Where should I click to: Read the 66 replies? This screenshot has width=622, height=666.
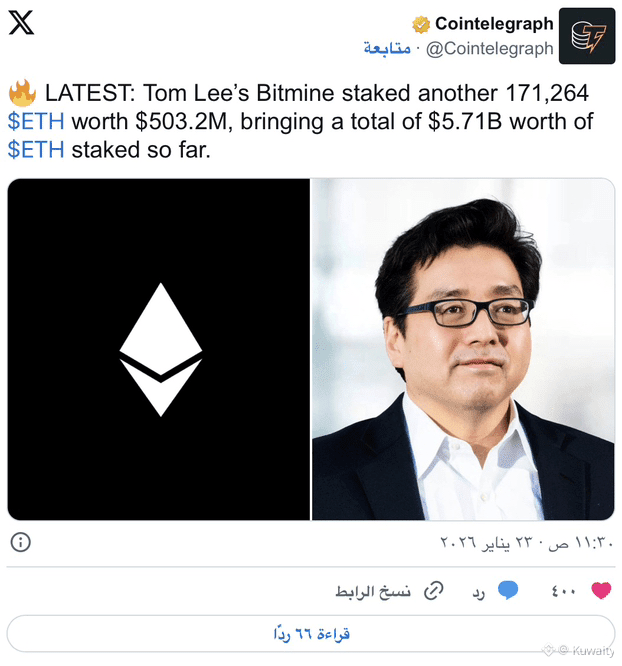(x=311, y=634)
